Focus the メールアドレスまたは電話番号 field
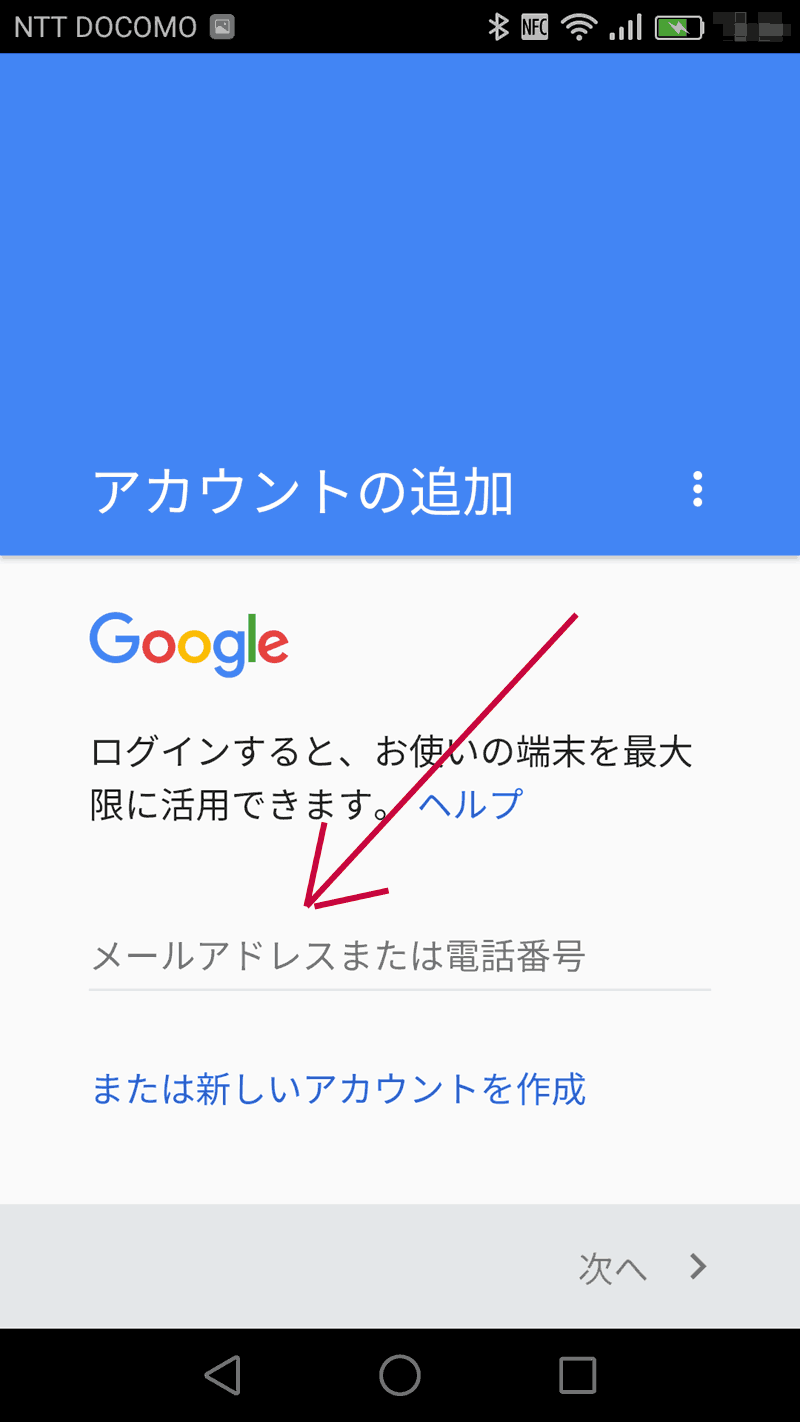The width and height of the screenshot is (800, 1422). (400, 957)
